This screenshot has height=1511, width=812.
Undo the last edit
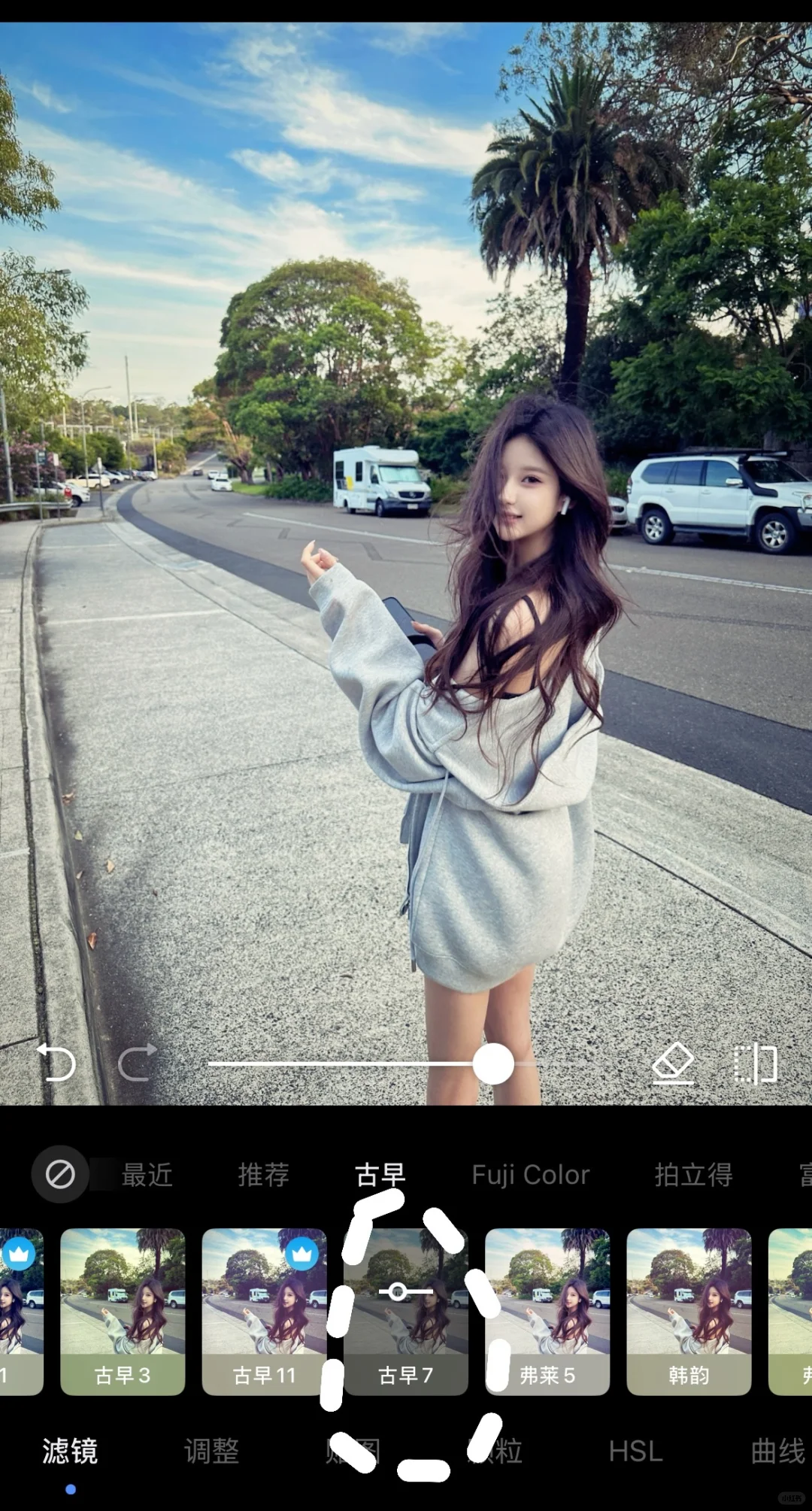(56, 1063)
